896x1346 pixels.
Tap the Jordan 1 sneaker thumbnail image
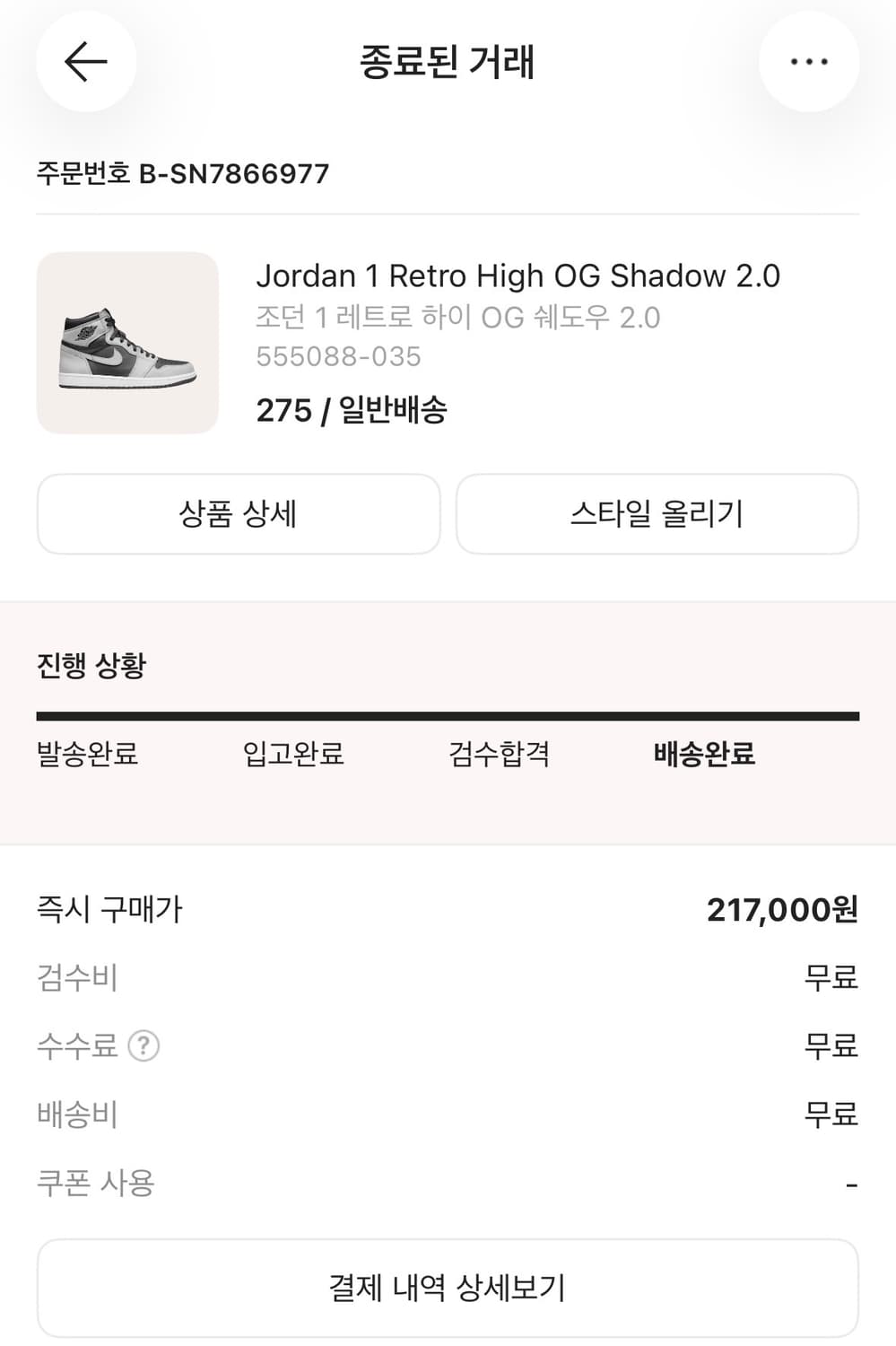(126, 343)
